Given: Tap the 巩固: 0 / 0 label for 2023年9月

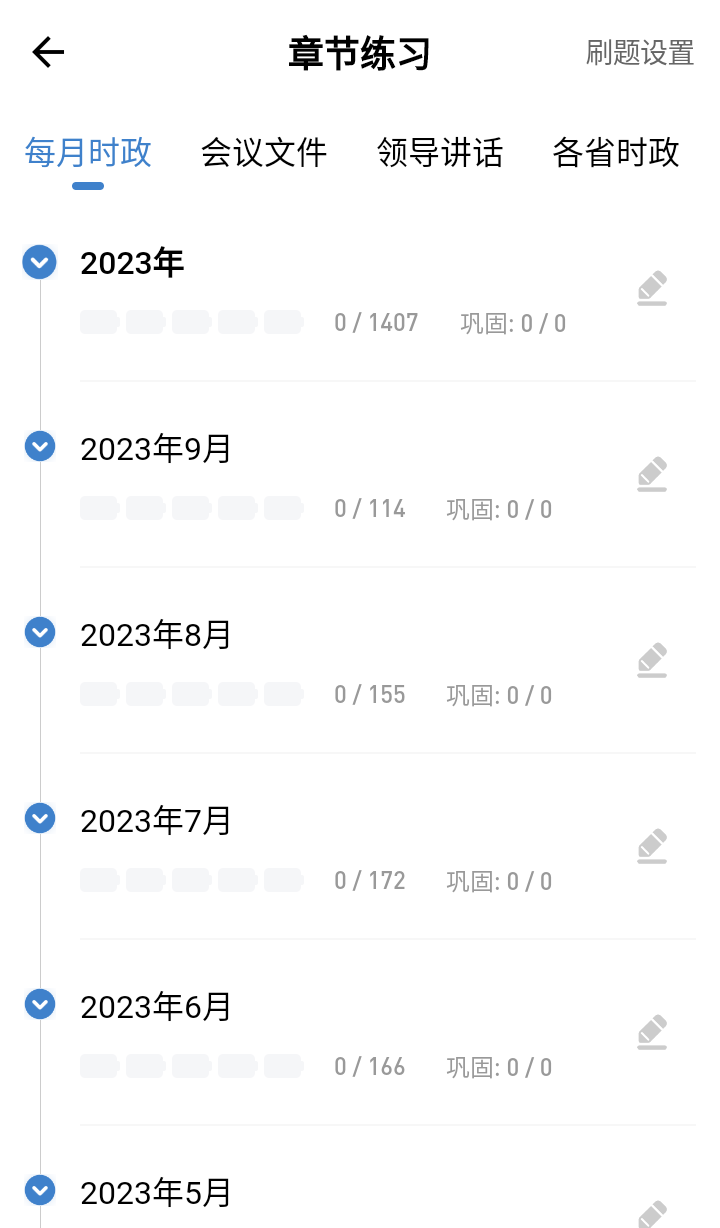Looking at the screenshot, I should point(512,509).
